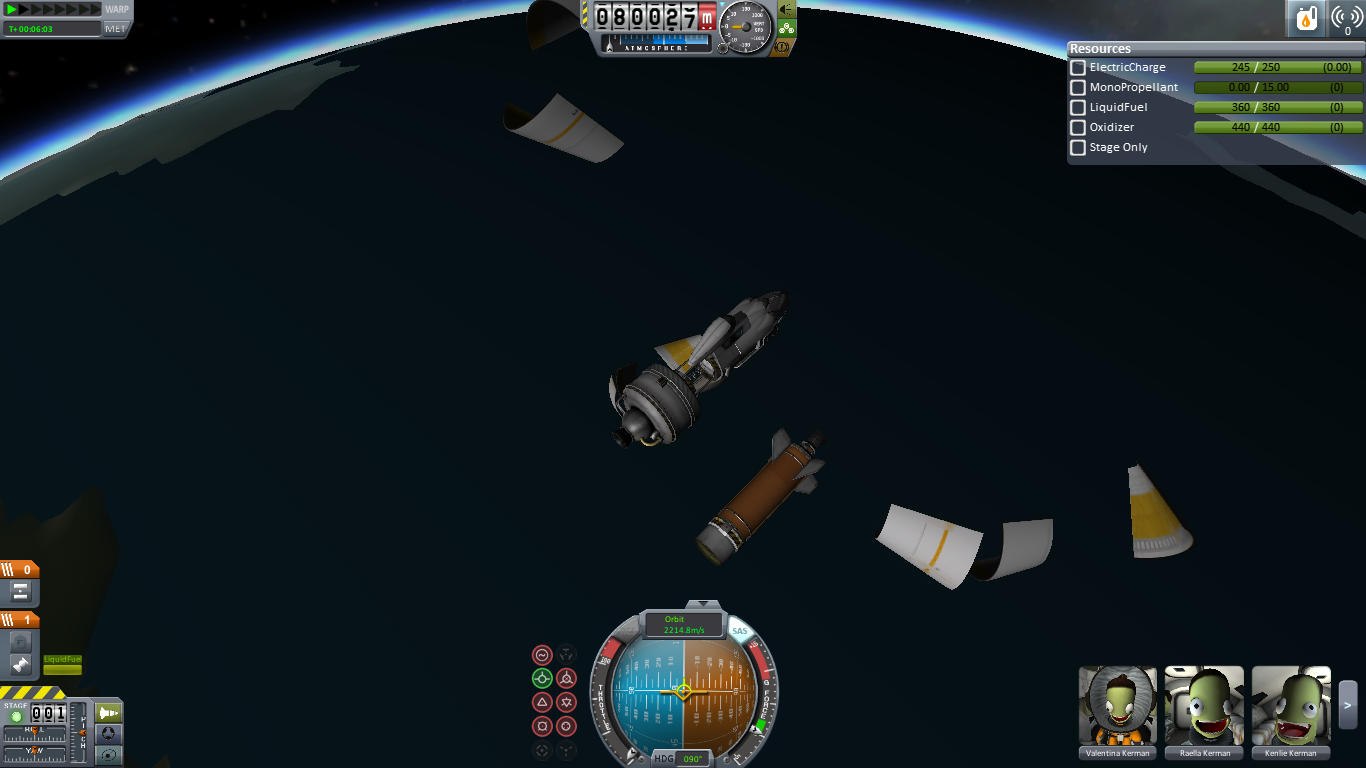Viewport: 1366px width, 768px height.
Task: Set SAS to stability assist mode
Action: pyautogui.click(x=542, y=655)
